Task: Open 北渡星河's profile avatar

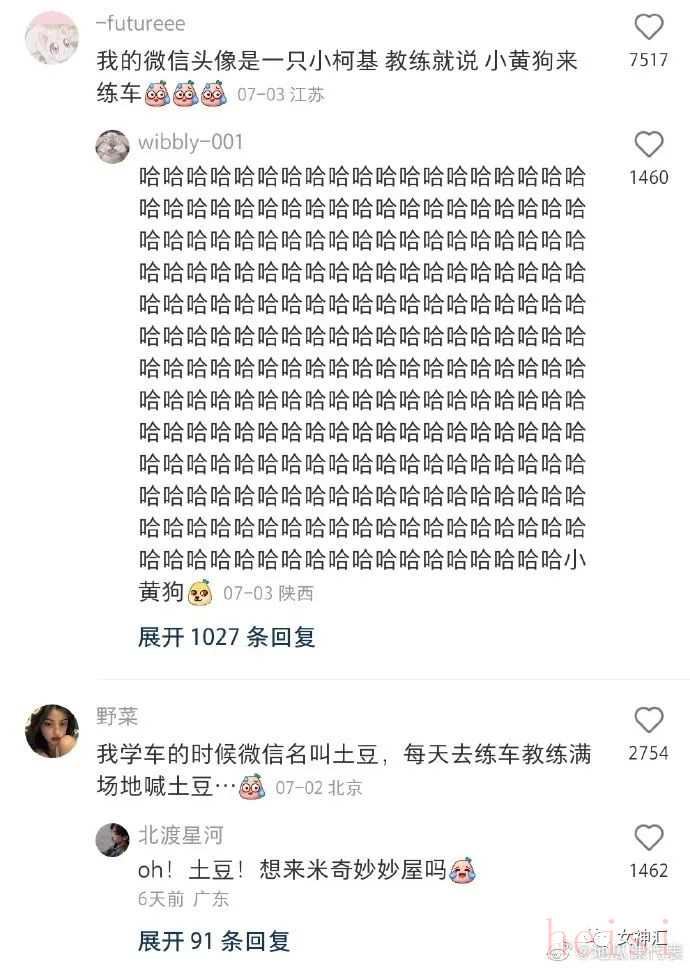Action: click(x=112, y=839)
